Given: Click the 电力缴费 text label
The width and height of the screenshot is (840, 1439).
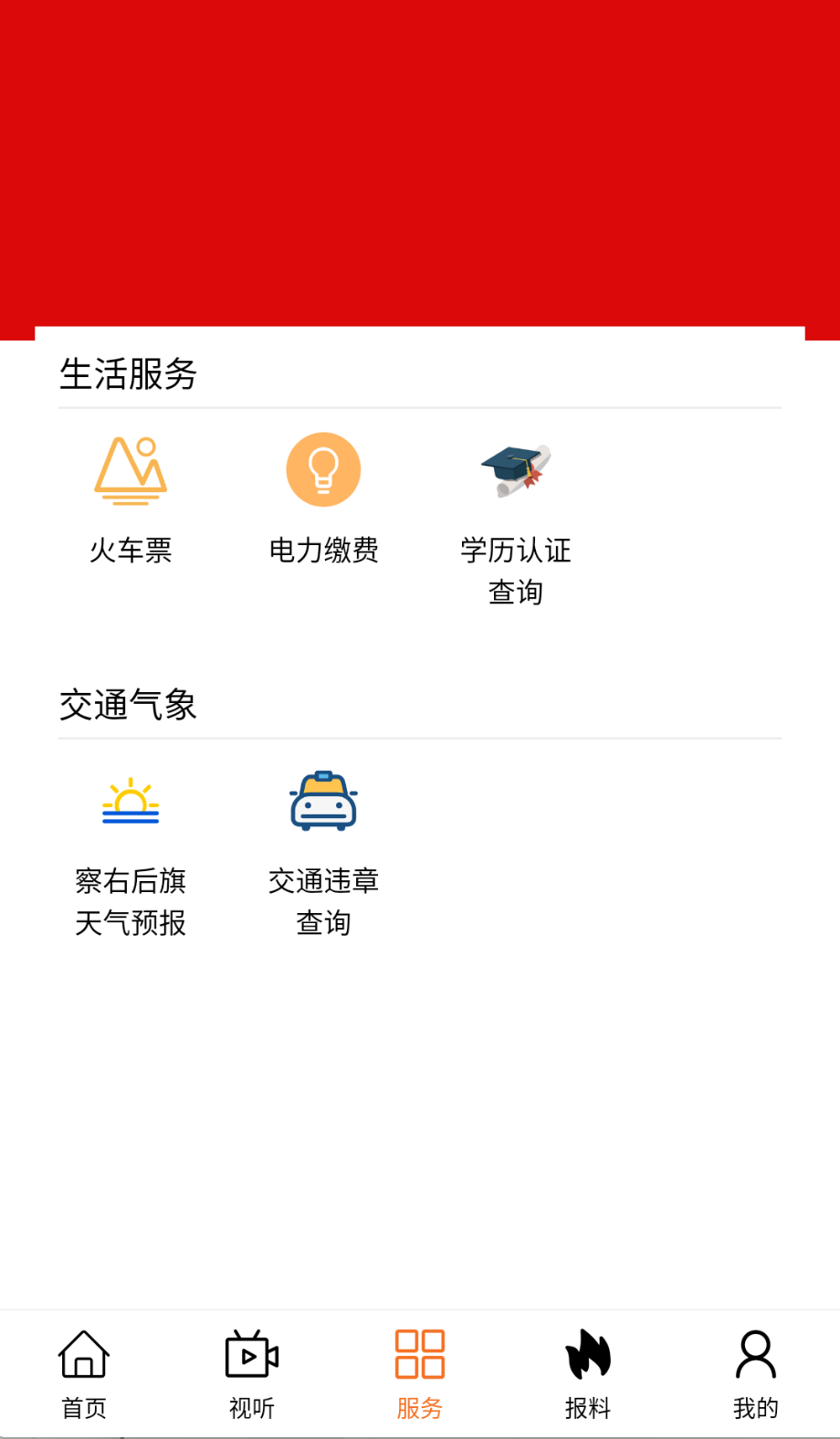Looking at the screenshot, I should point(323,551).
